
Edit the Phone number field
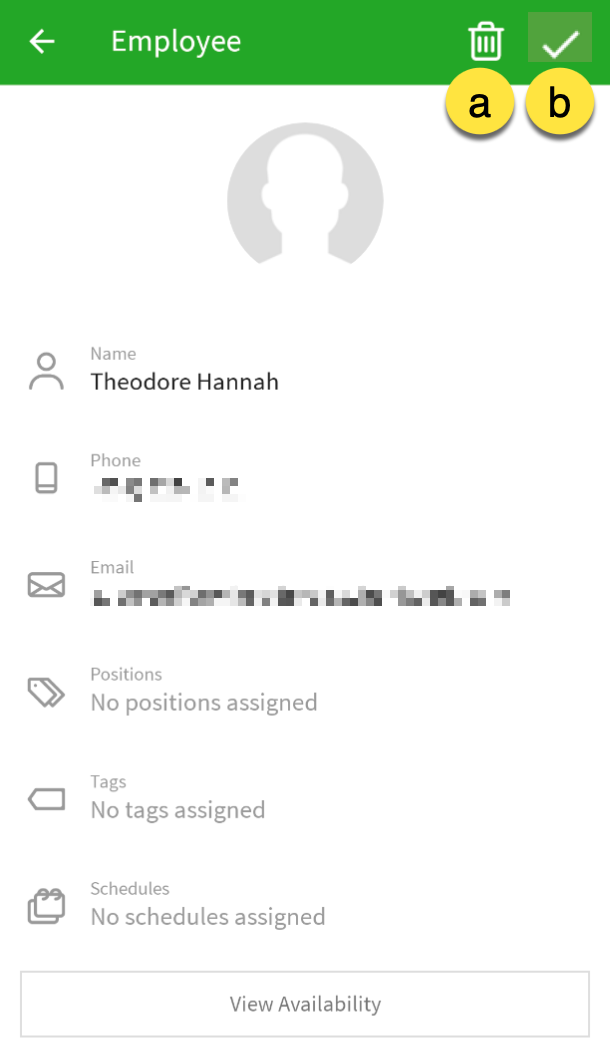305,478
